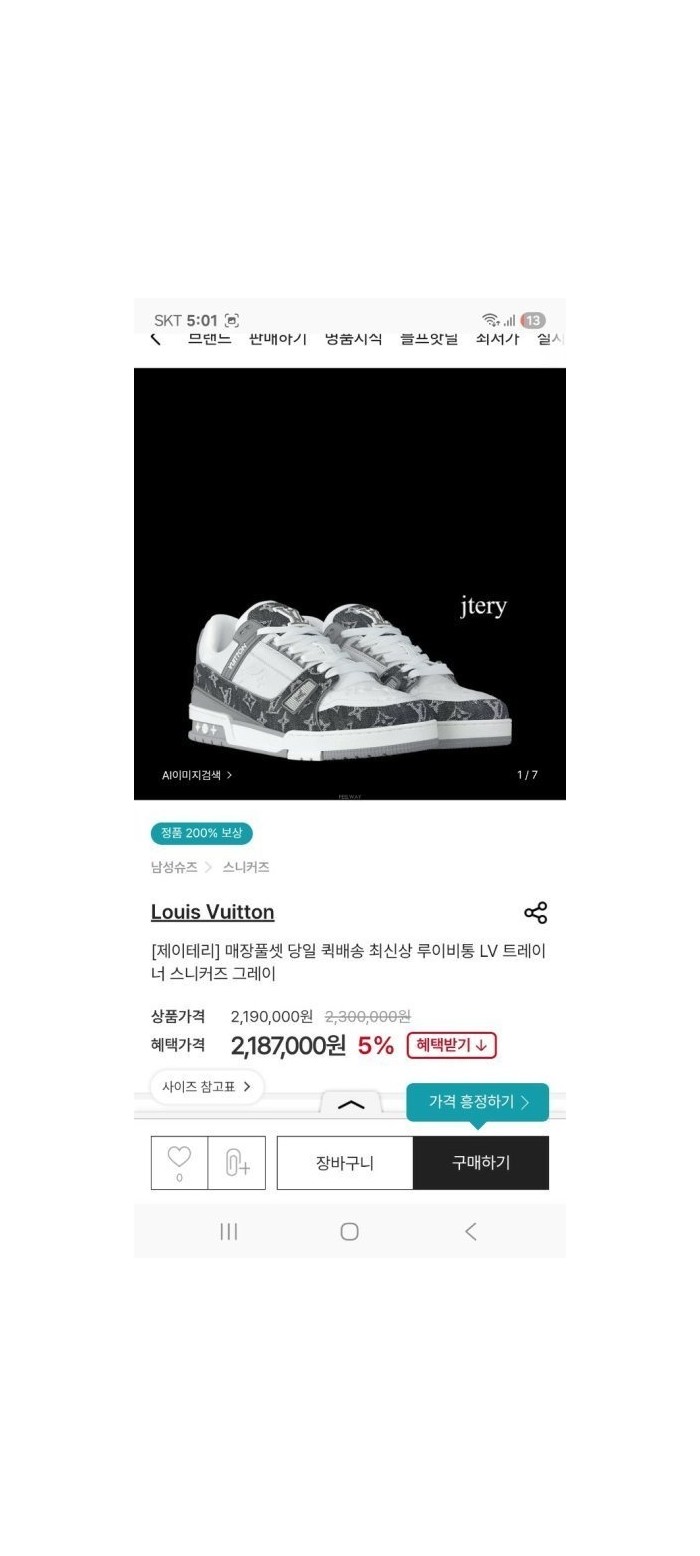
Task: Add the sneakers to 장바구니
Action: pos(345,1163)
